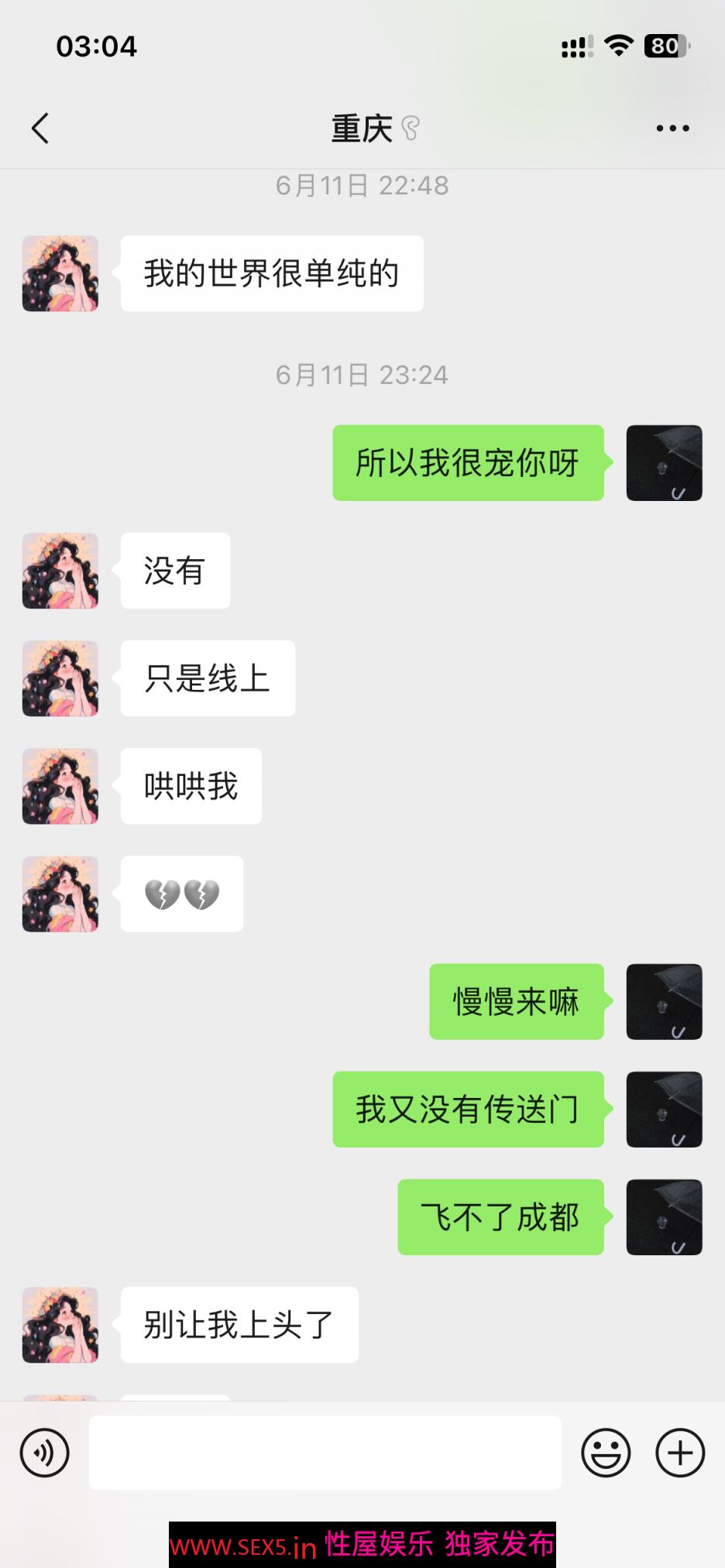Tap my avatar next to "所以我很宠你呀"
725x1568 pixels.
(664, 463)
